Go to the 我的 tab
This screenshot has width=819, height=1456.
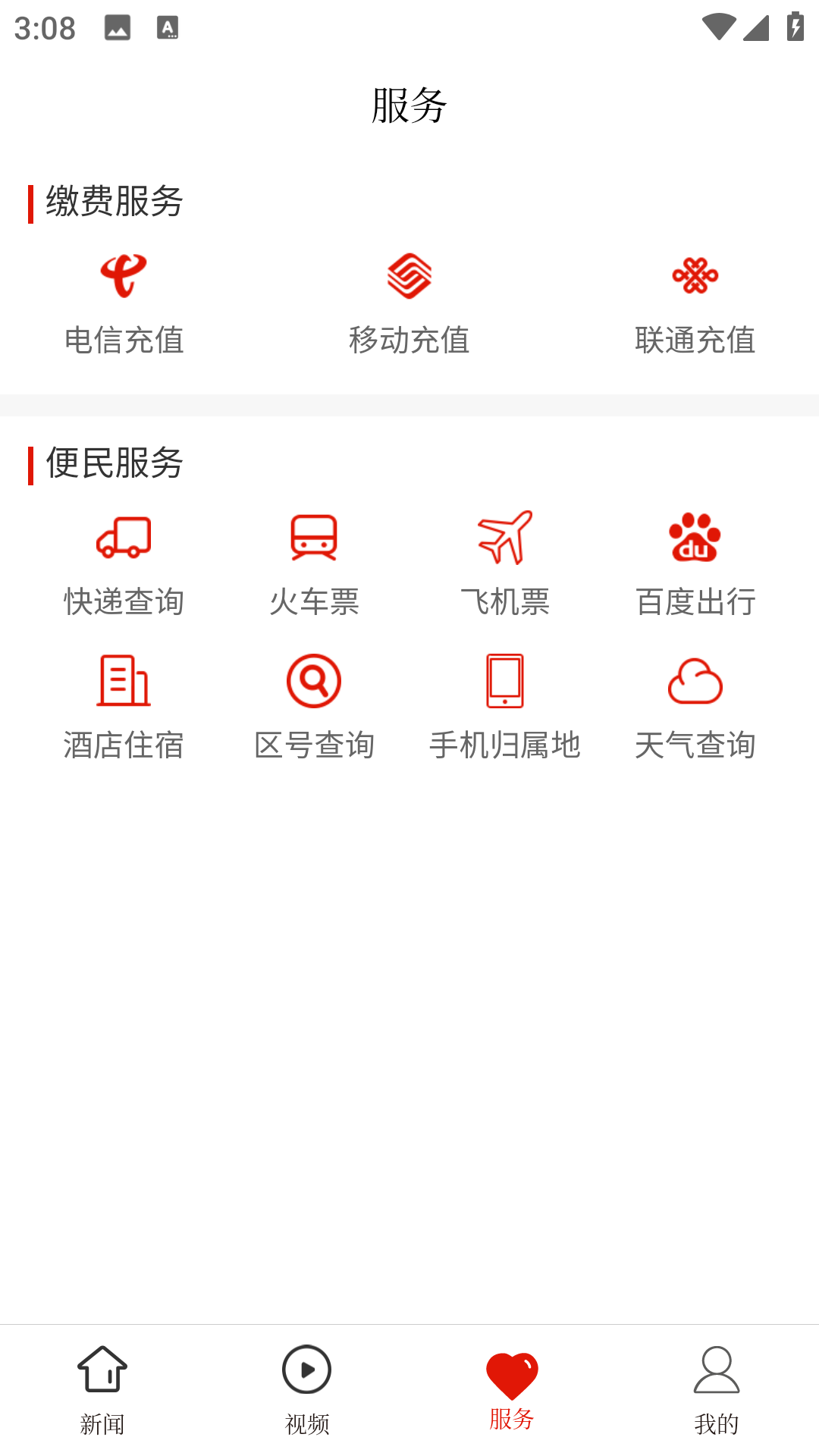pyautogui.click(x=717, y=1390)
